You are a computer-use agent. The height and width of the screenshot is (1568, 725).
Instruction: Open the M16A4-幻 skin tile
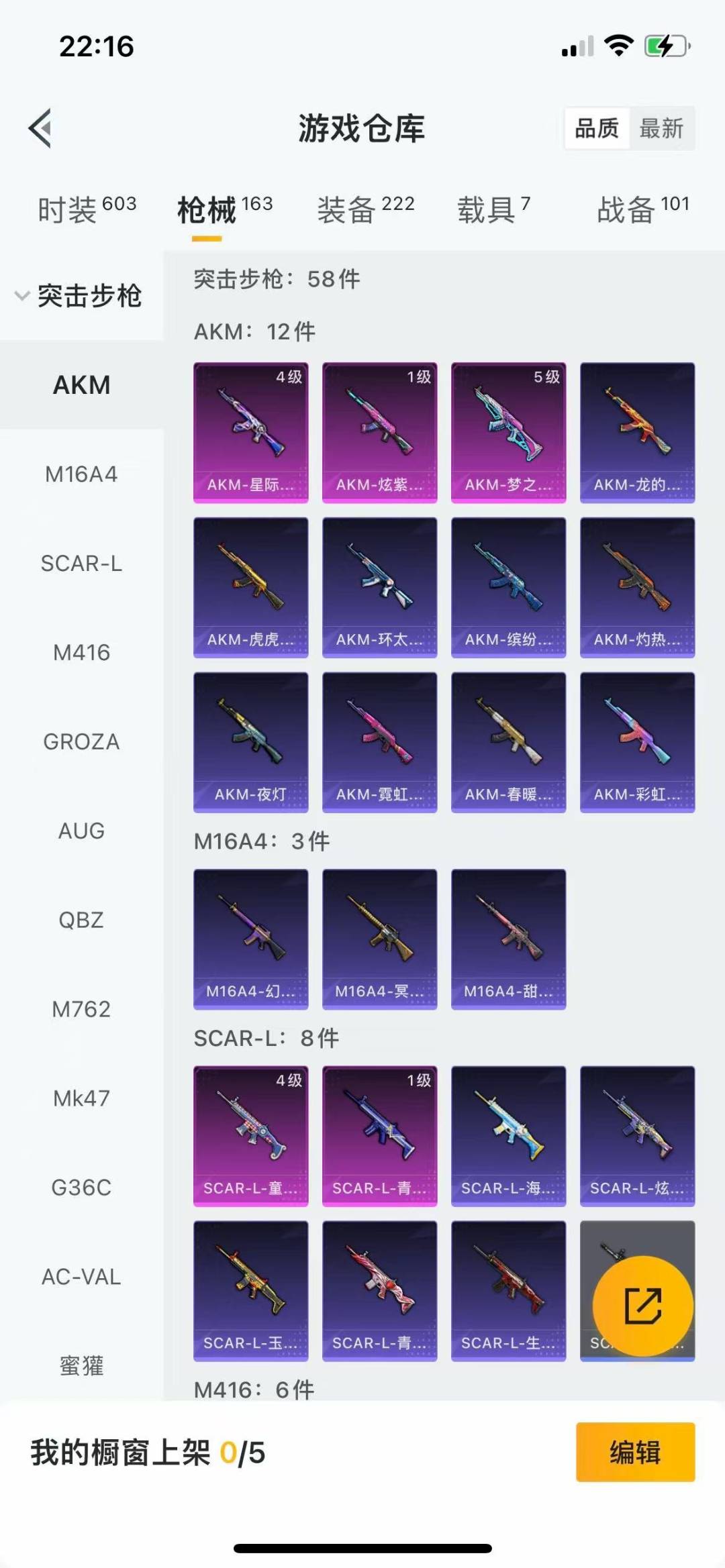(x=251, y=939)
